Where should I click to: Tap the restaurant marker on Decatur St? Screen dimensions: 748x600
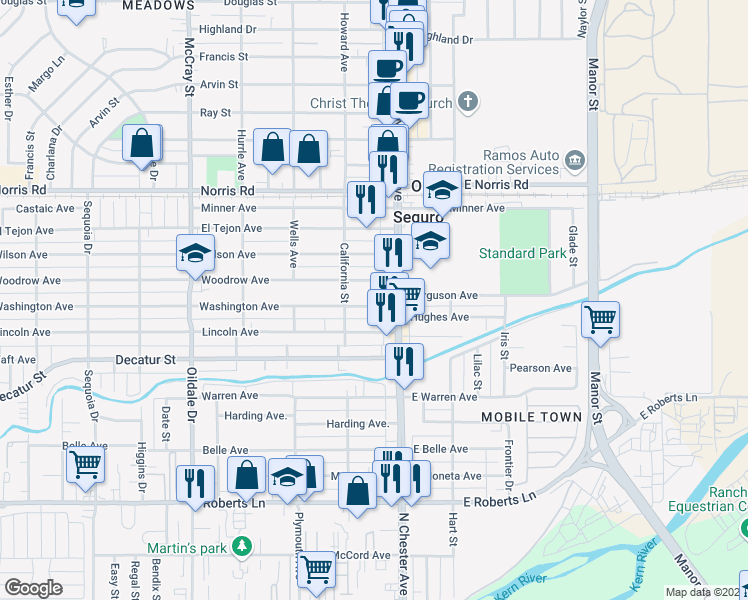(404, 362)
